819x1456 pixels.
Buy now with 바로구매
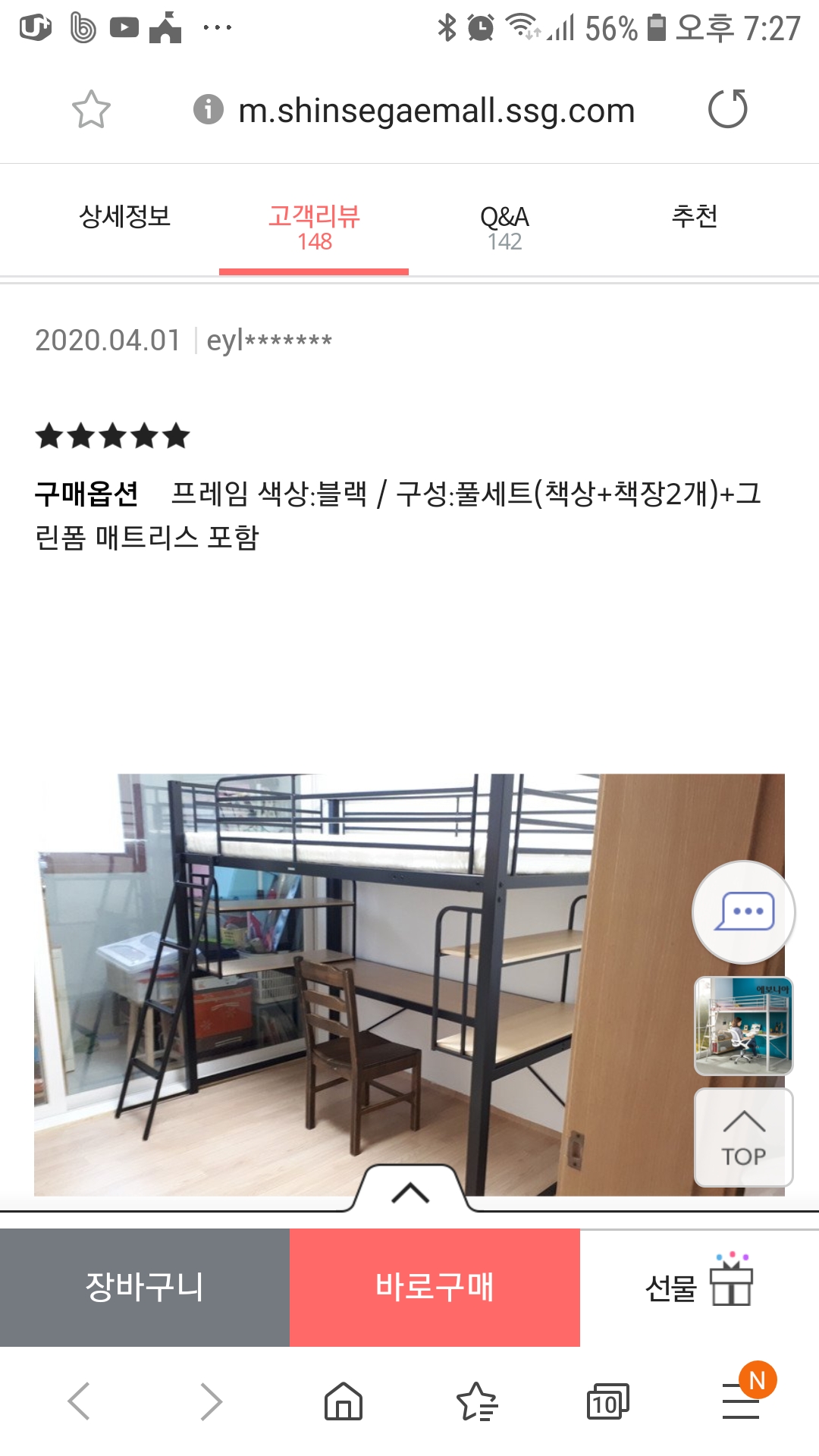[435, 1288]
